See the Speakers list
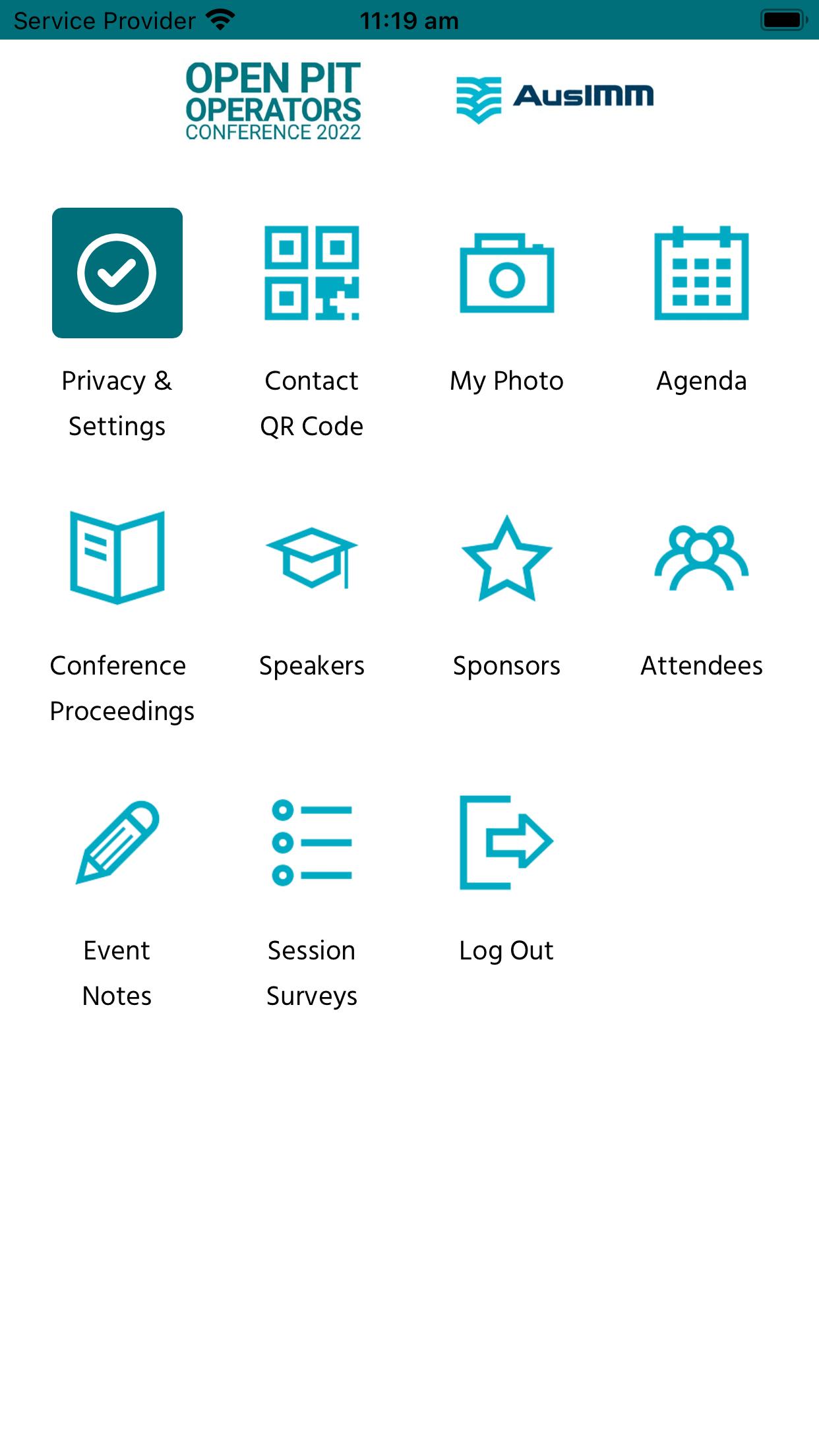Image resolution: width=819 pixels, height=1456 pixels. point(312,558)
